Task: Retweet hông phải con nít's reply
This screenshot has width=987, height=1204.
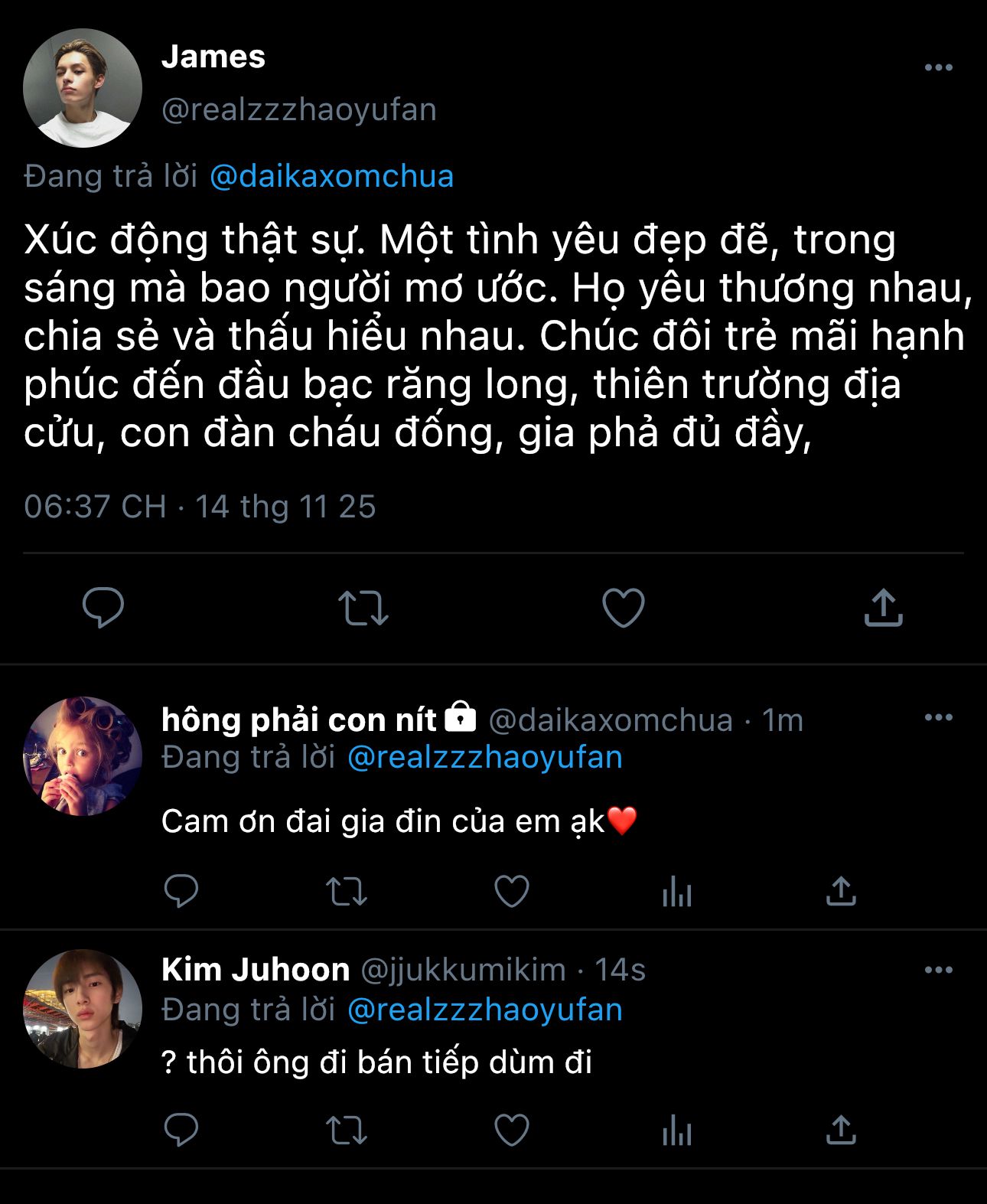Action: 347,891
